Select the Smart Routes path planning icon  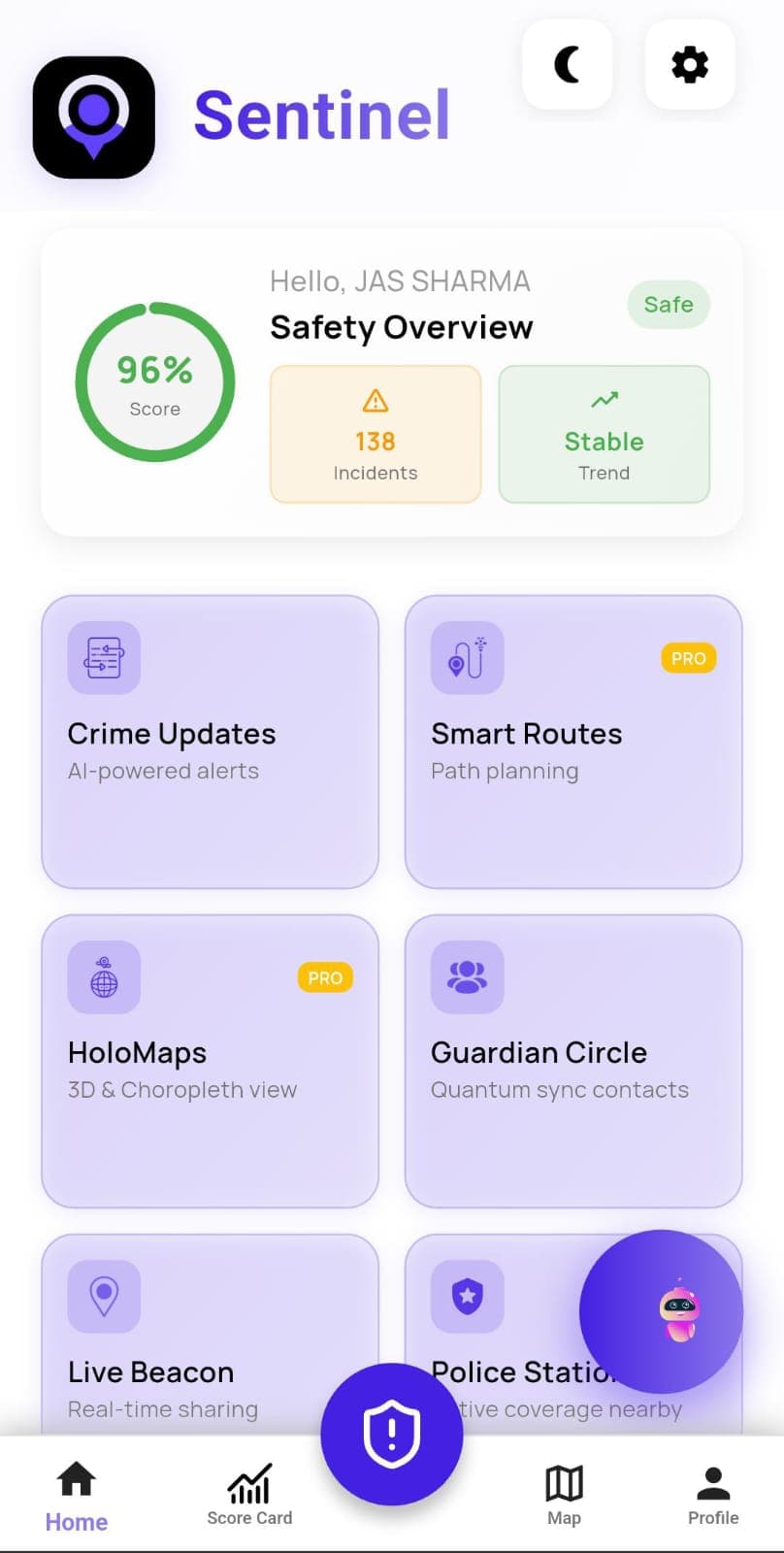point(467,657)
